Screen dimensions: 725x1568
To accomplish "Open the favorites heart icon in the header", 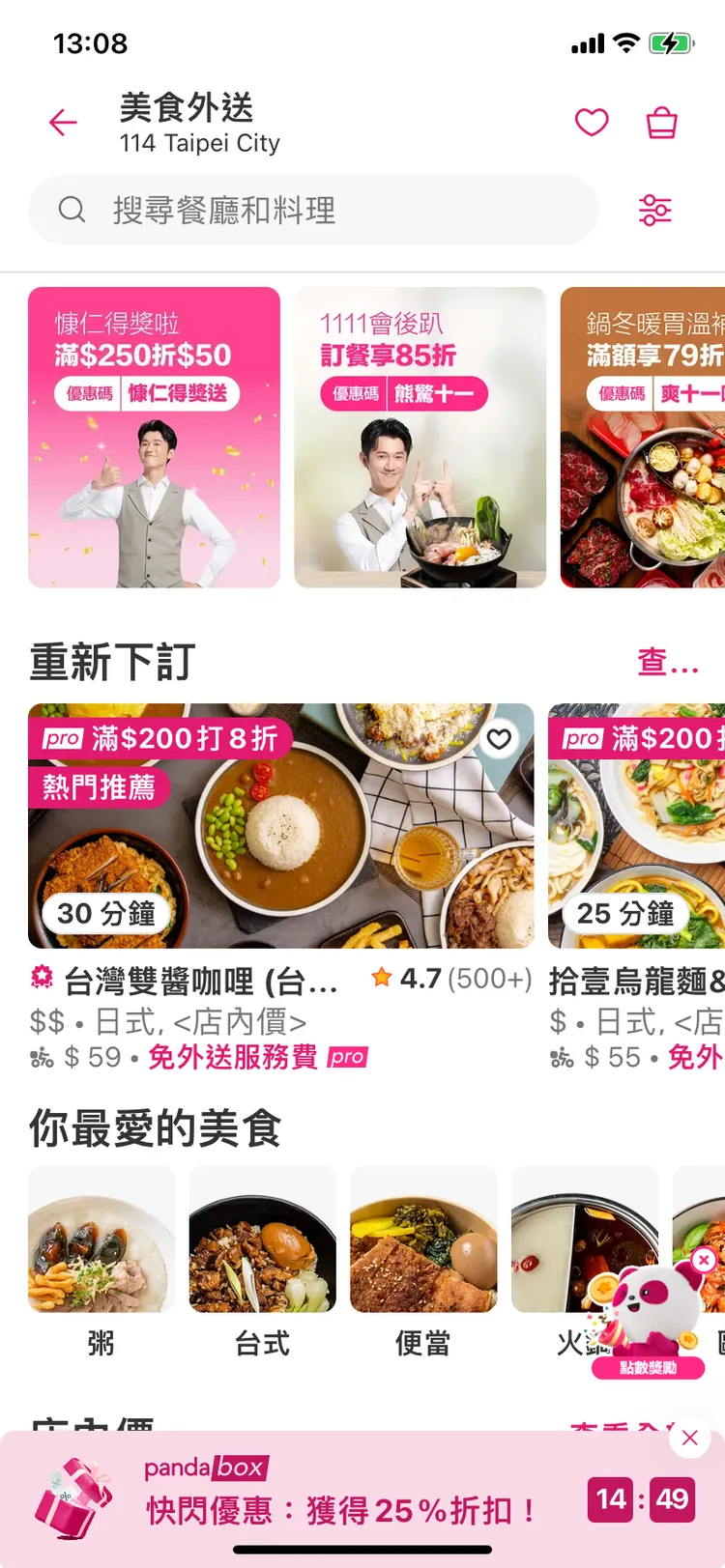I will [x=591, y=123].
